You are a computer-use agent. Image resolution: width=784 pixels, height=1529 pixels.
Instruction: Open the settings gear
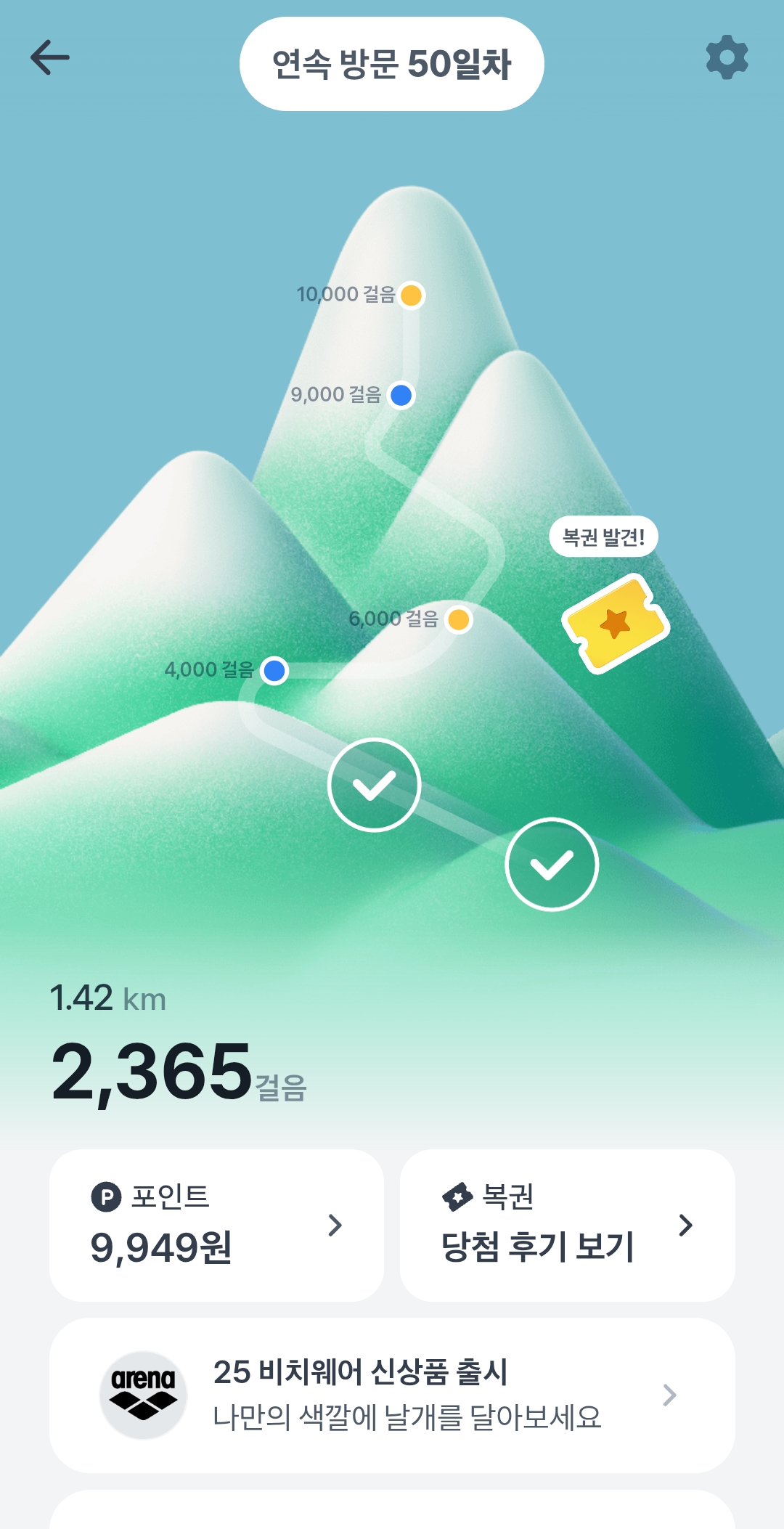pyautogui.click(x=727, y=57)
